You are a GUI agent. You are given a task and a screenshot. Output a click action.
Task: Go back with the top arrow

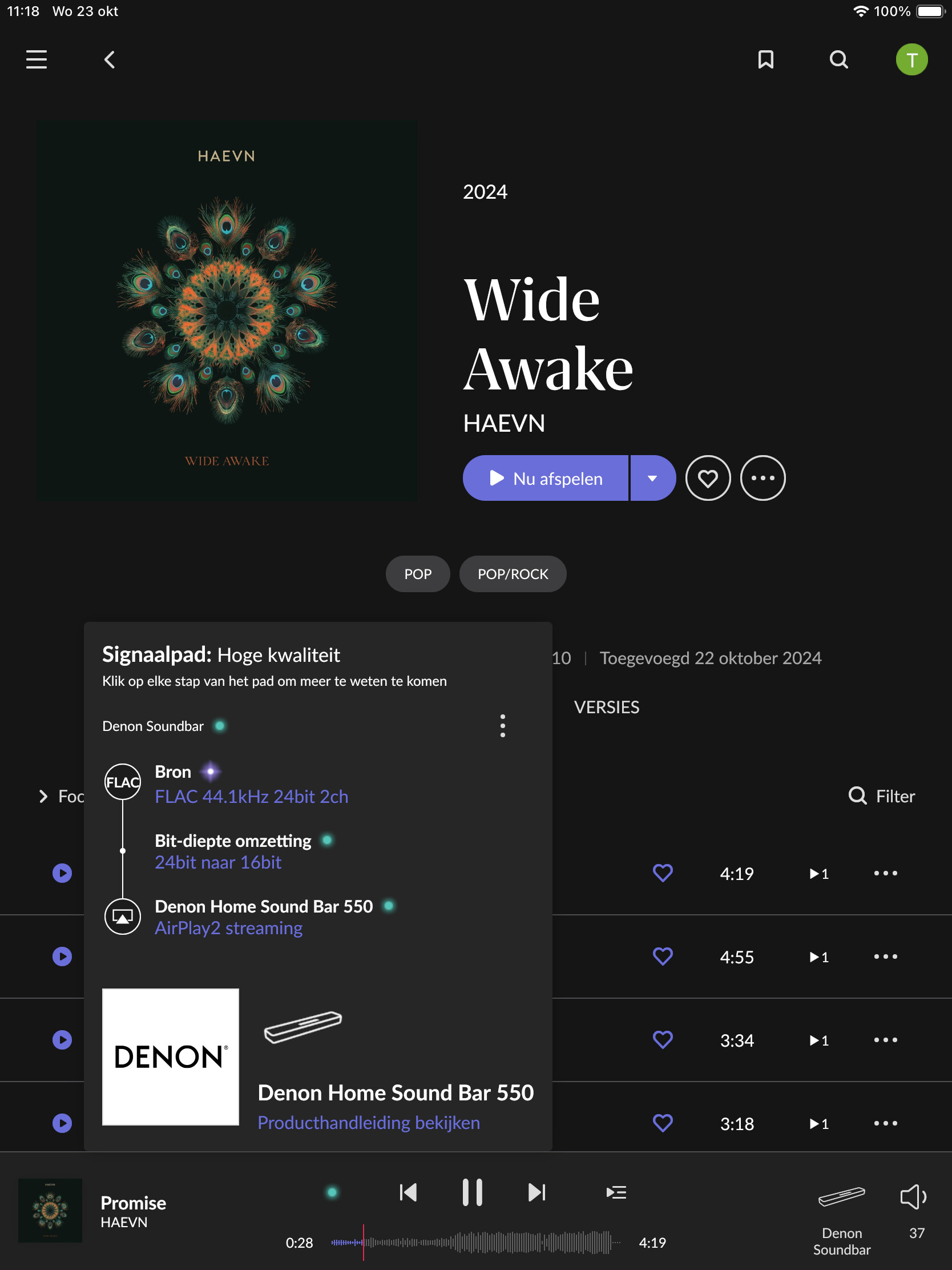click(110, 59)
